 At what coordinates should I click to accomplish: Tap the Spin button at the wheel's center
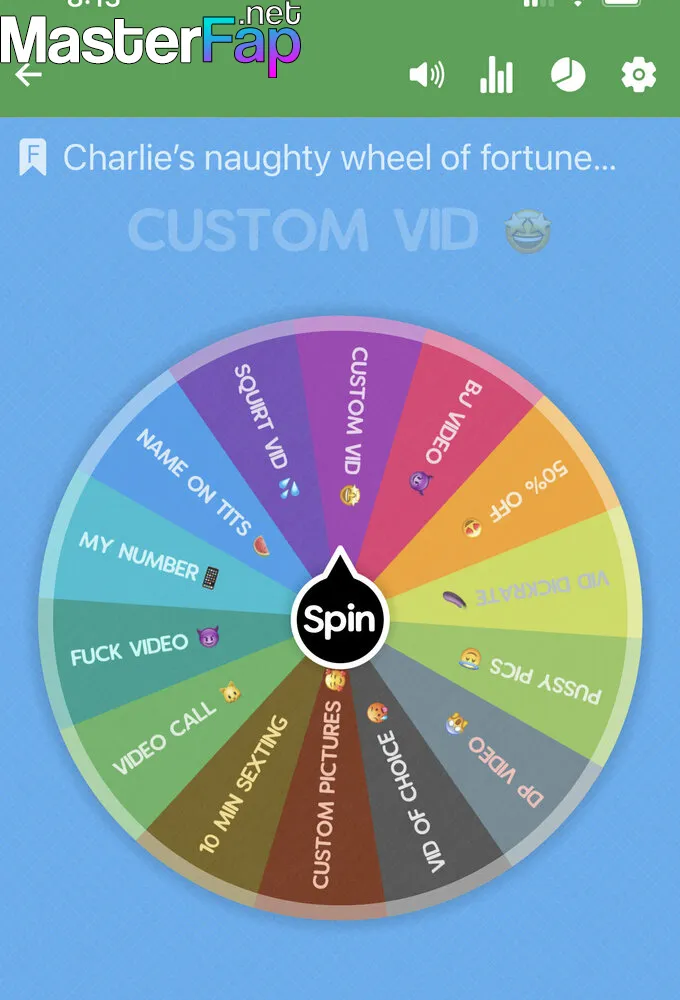(339, 620)
